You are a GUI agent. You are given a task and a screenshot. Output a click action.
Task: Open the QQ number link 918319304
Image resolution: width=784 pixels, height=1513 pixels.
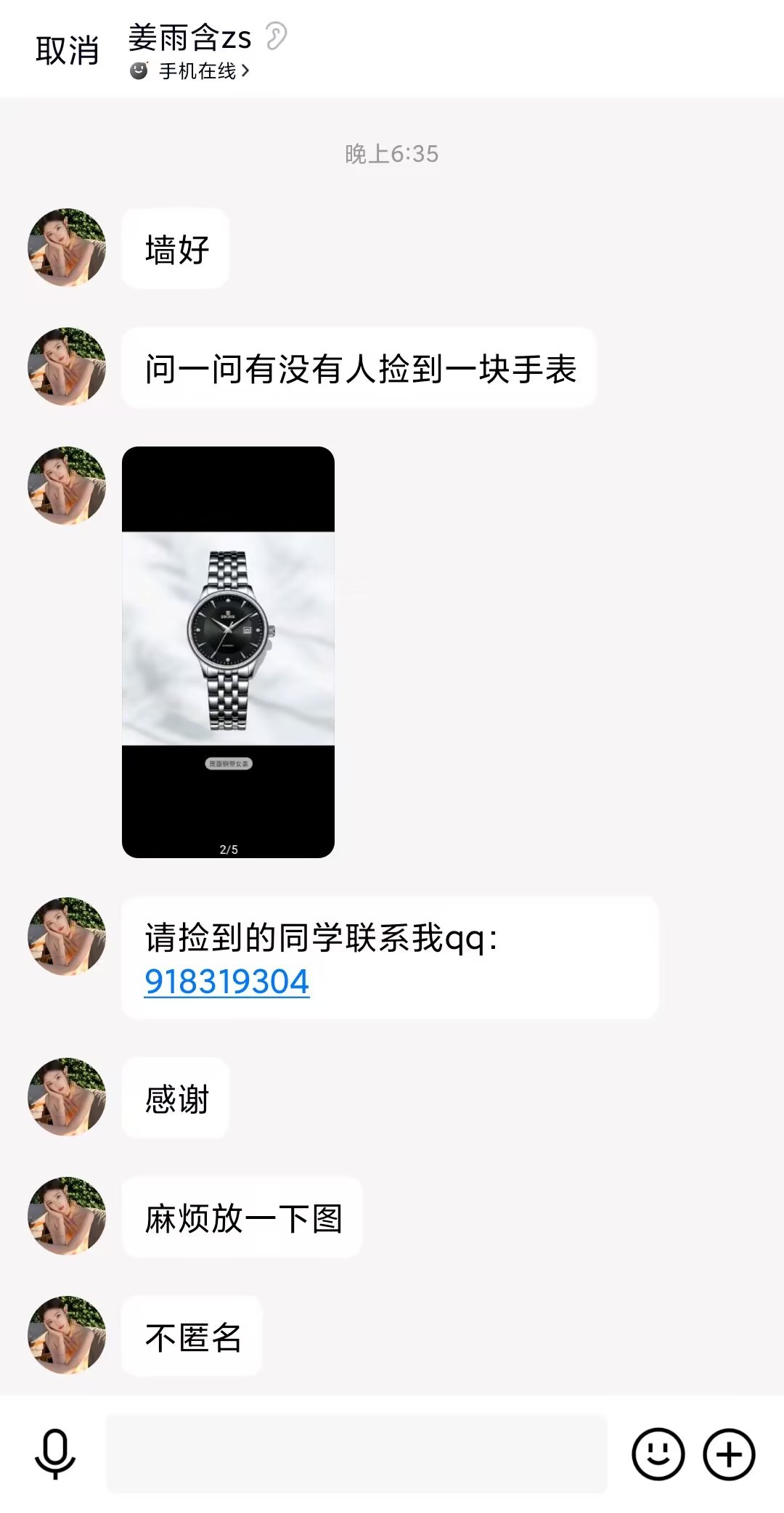226,982
